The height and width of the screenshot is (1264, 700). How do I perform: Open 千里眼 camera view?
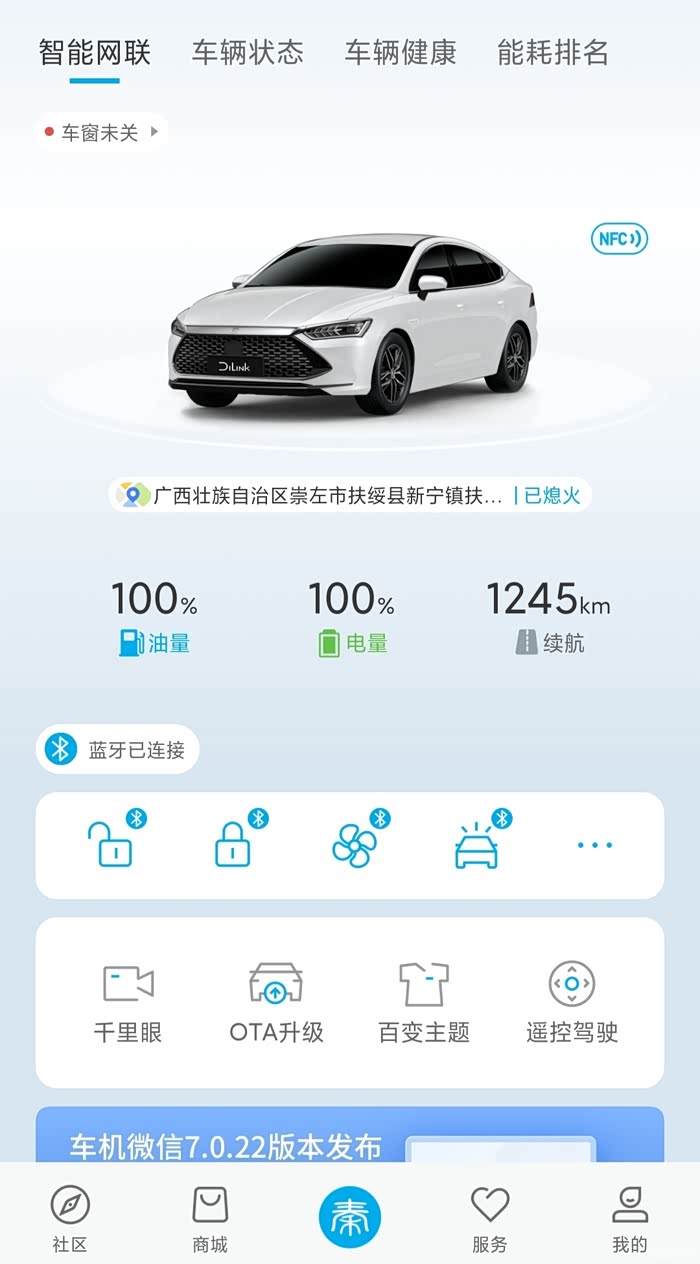coord(128,1002)
